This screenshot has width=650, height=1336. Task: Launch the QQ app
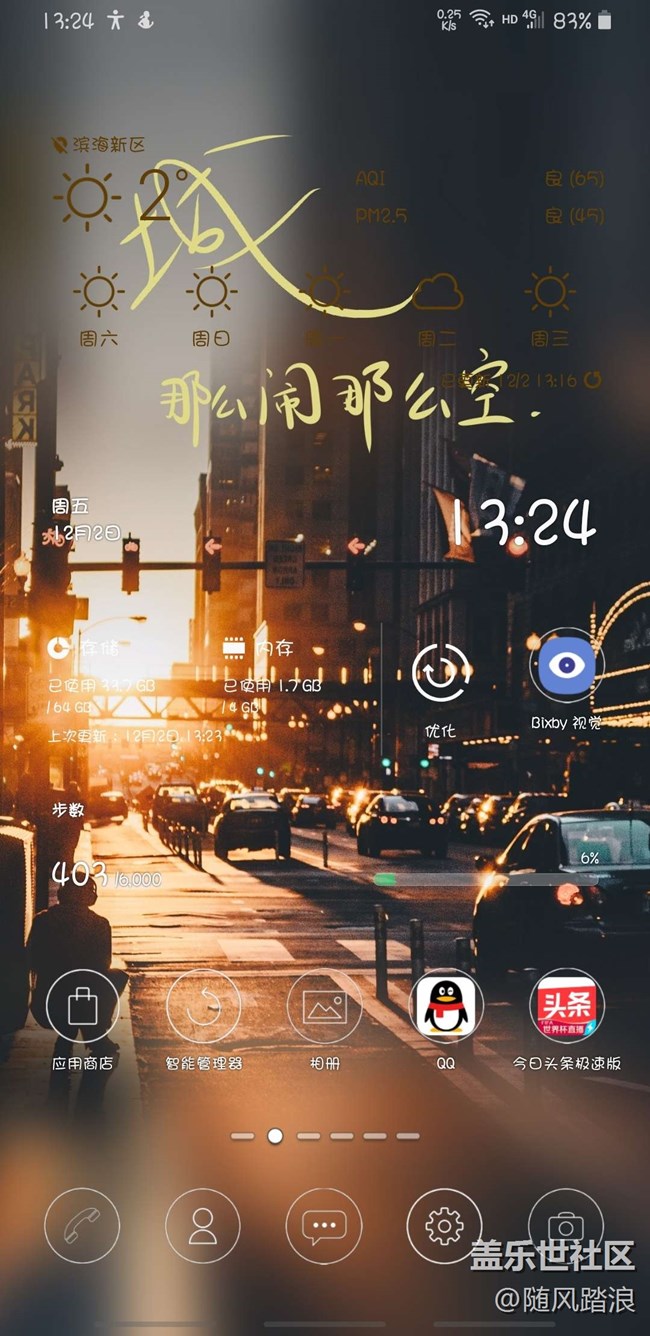445,1006
